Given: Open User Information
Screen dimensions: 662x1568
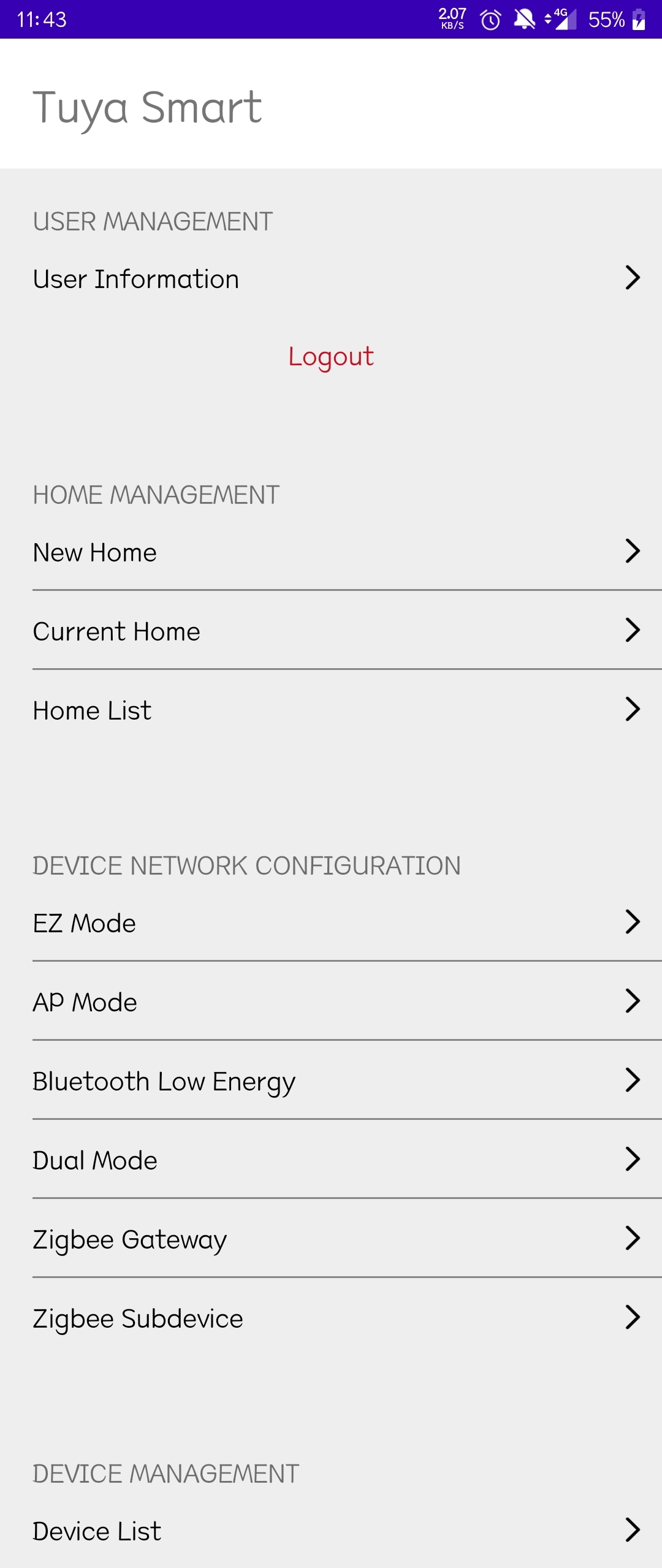Looking at the screenshot, I should [x=331, y=279].
